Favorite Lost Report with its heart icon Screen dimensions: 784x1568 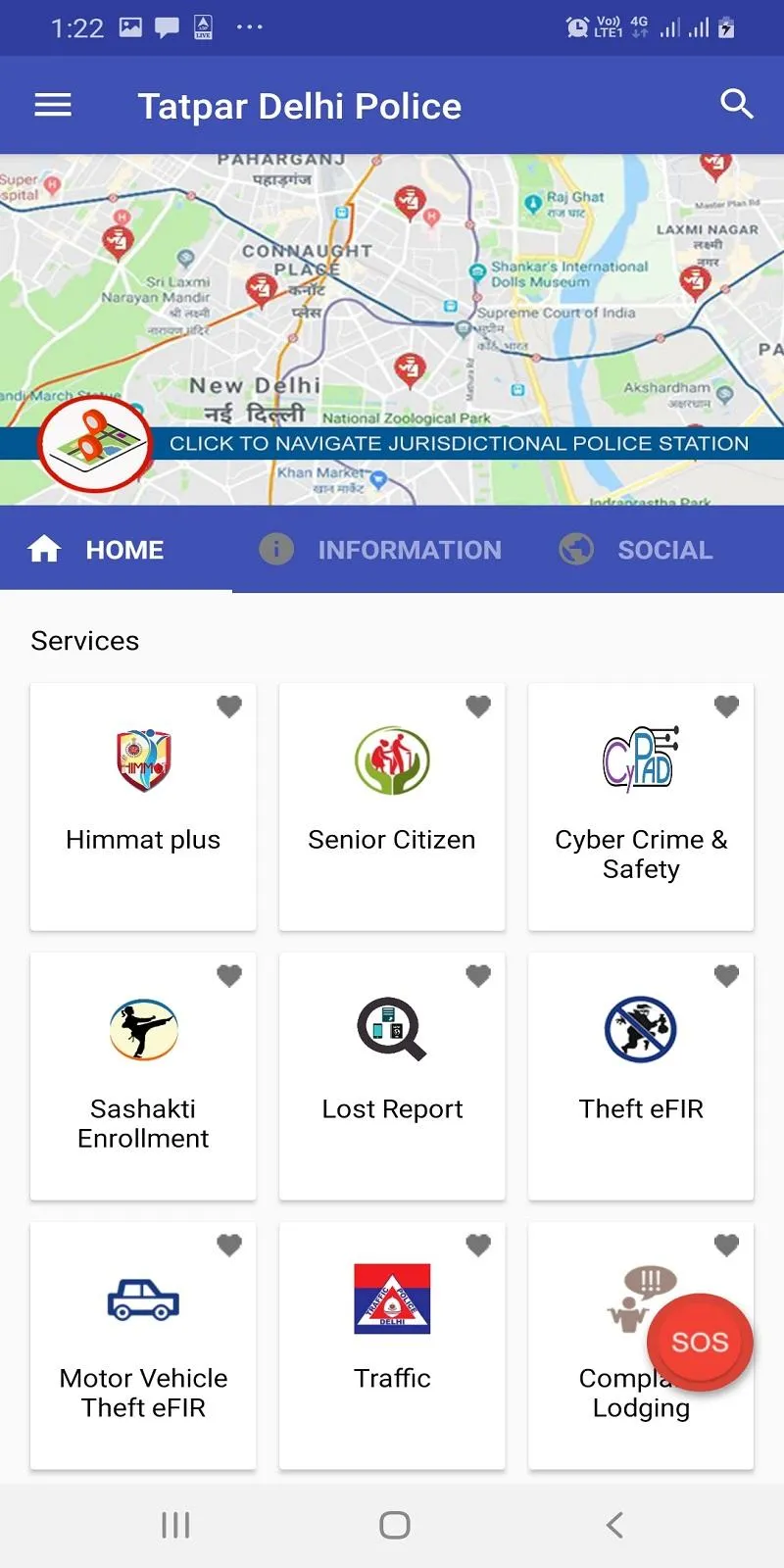coord(478,975)
